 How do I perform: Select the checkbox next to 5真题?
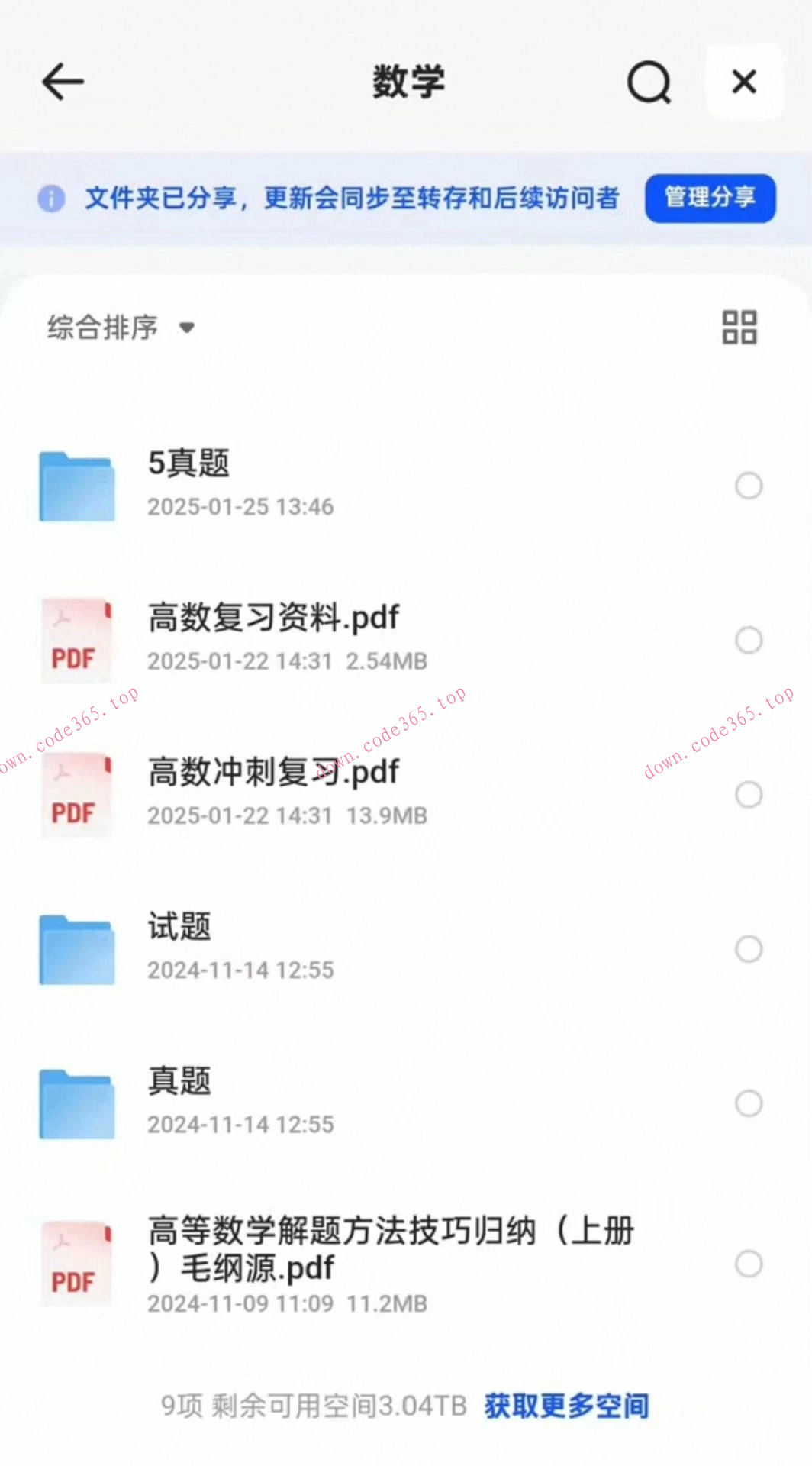tap(749, 486)
